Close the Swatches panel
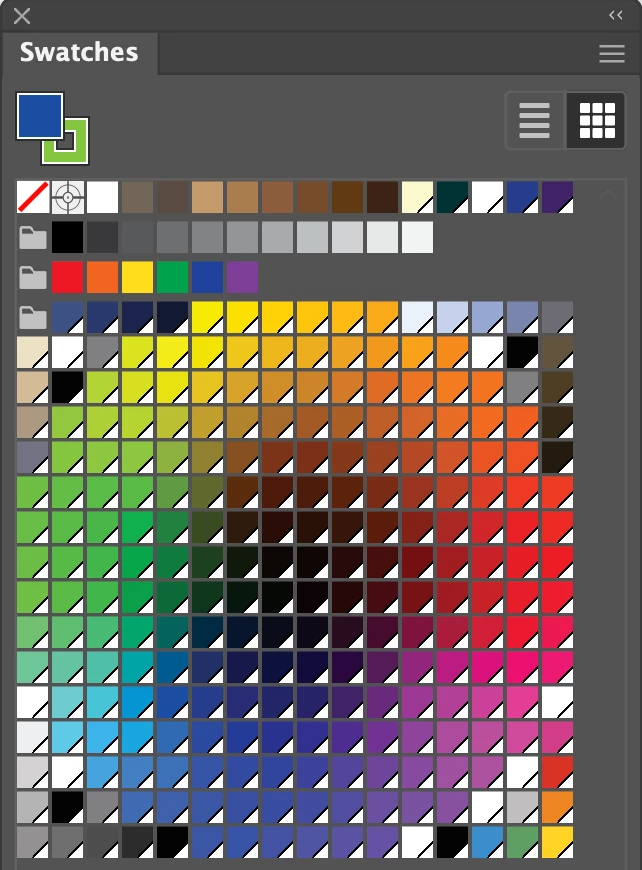The image size is (642, 870). pyautogui.click(x=21, y=15)
